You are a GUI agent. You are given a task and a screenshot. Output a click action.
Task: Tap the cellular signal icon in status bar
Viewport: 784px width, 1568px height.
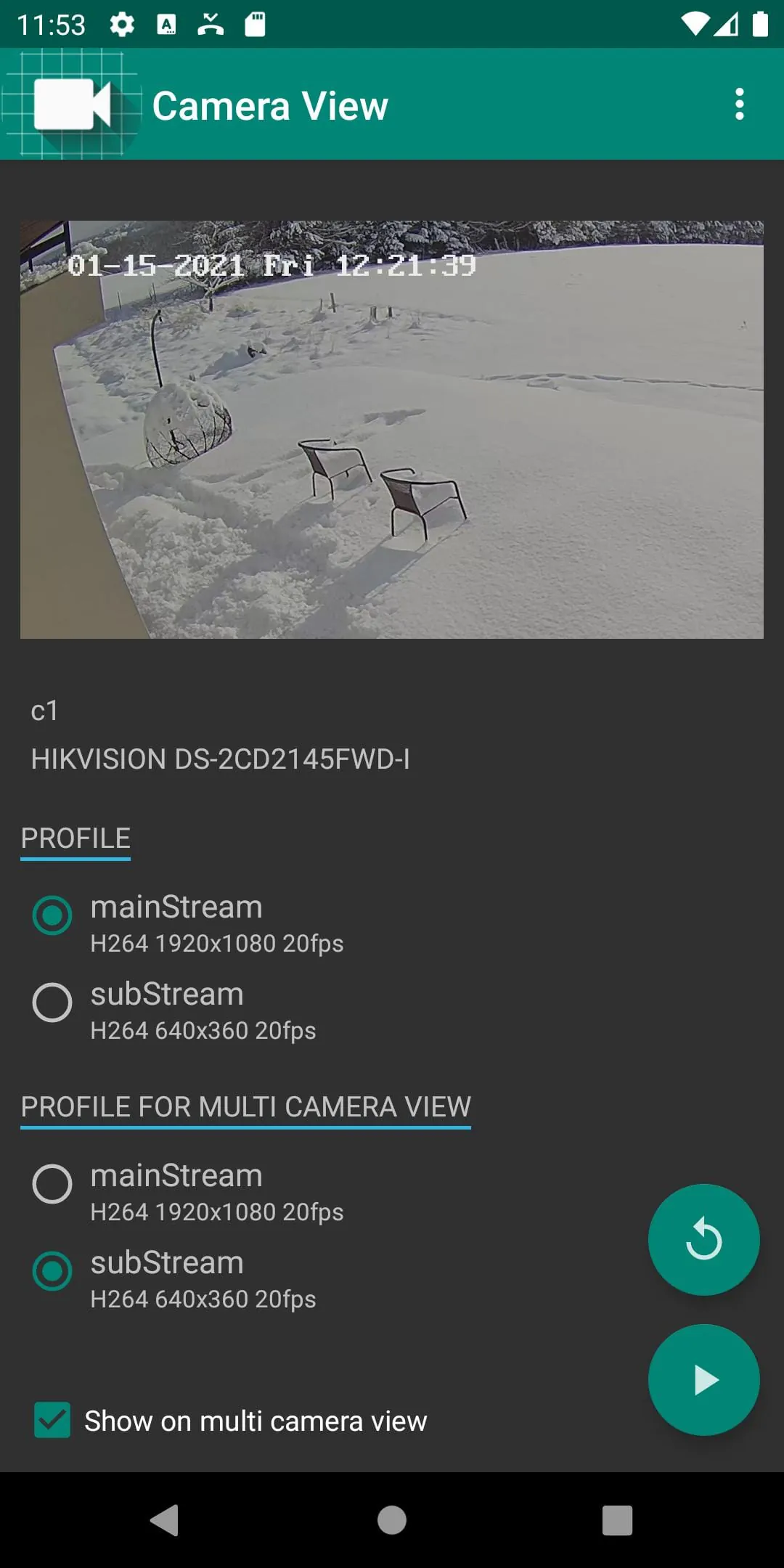[x=727, y=24]
